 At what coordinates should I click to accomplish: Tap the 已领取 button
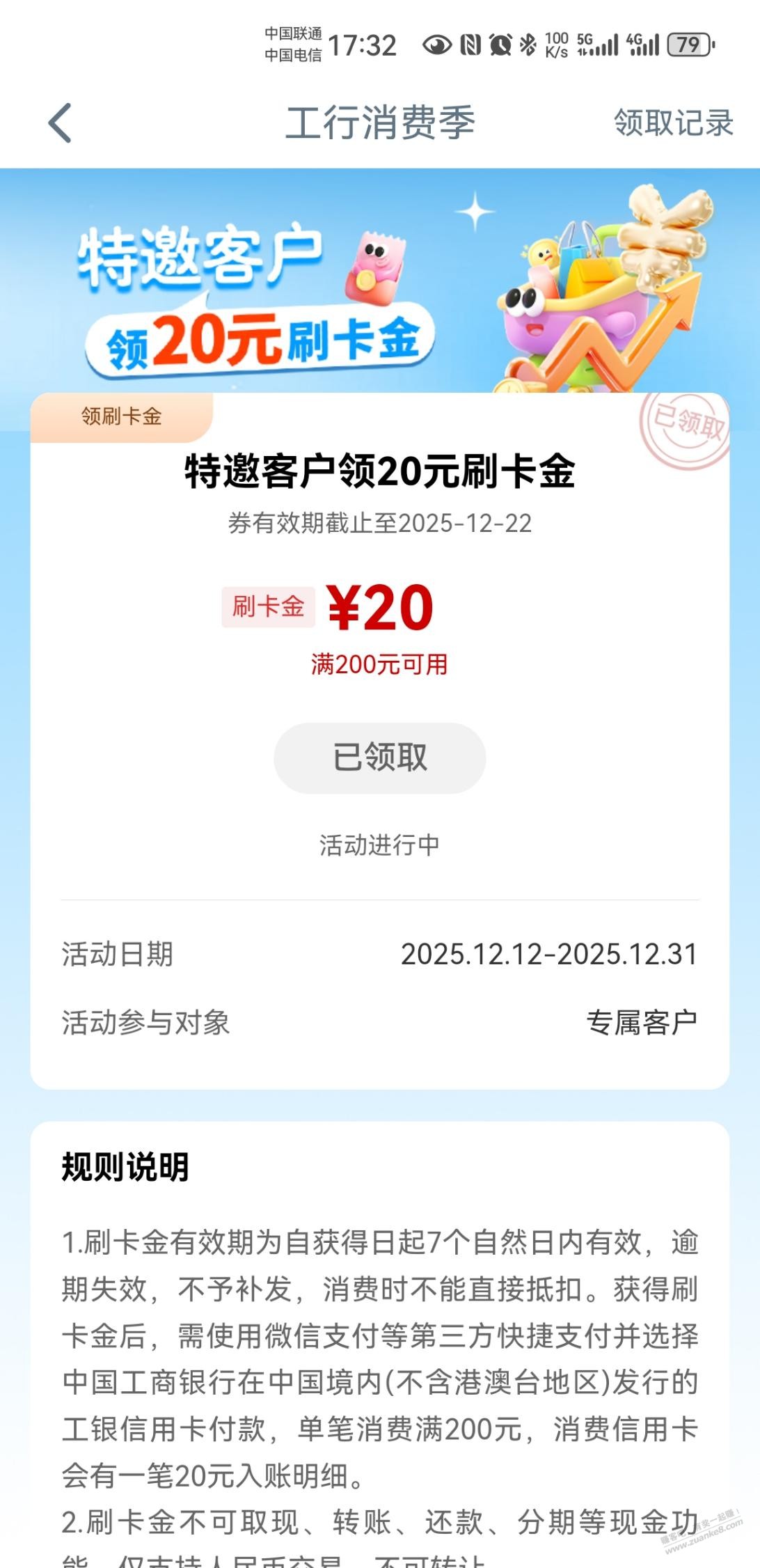[x=379, y=758]
